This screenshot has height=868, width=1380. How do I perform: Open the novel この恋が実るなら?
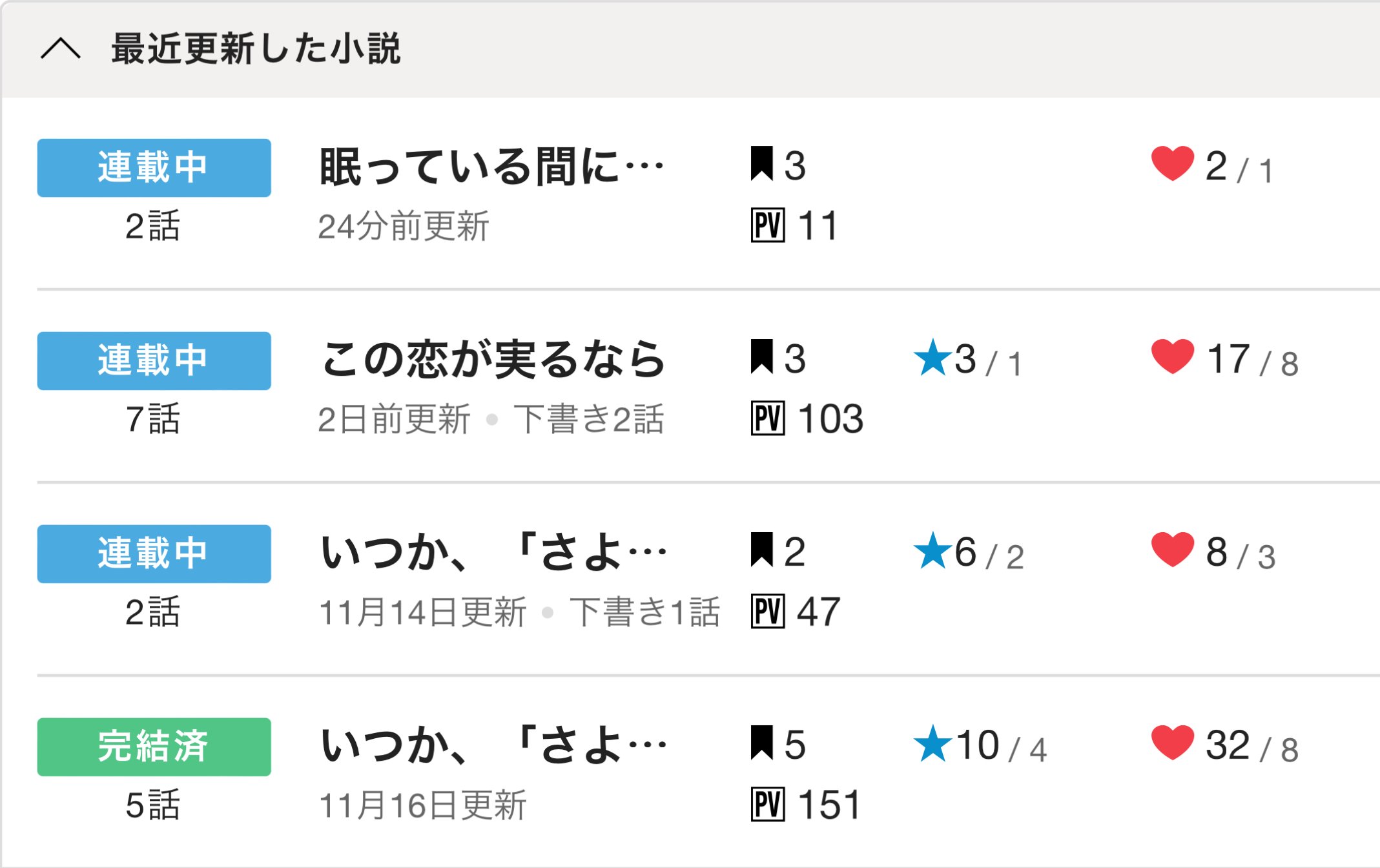tap(493, 360)
